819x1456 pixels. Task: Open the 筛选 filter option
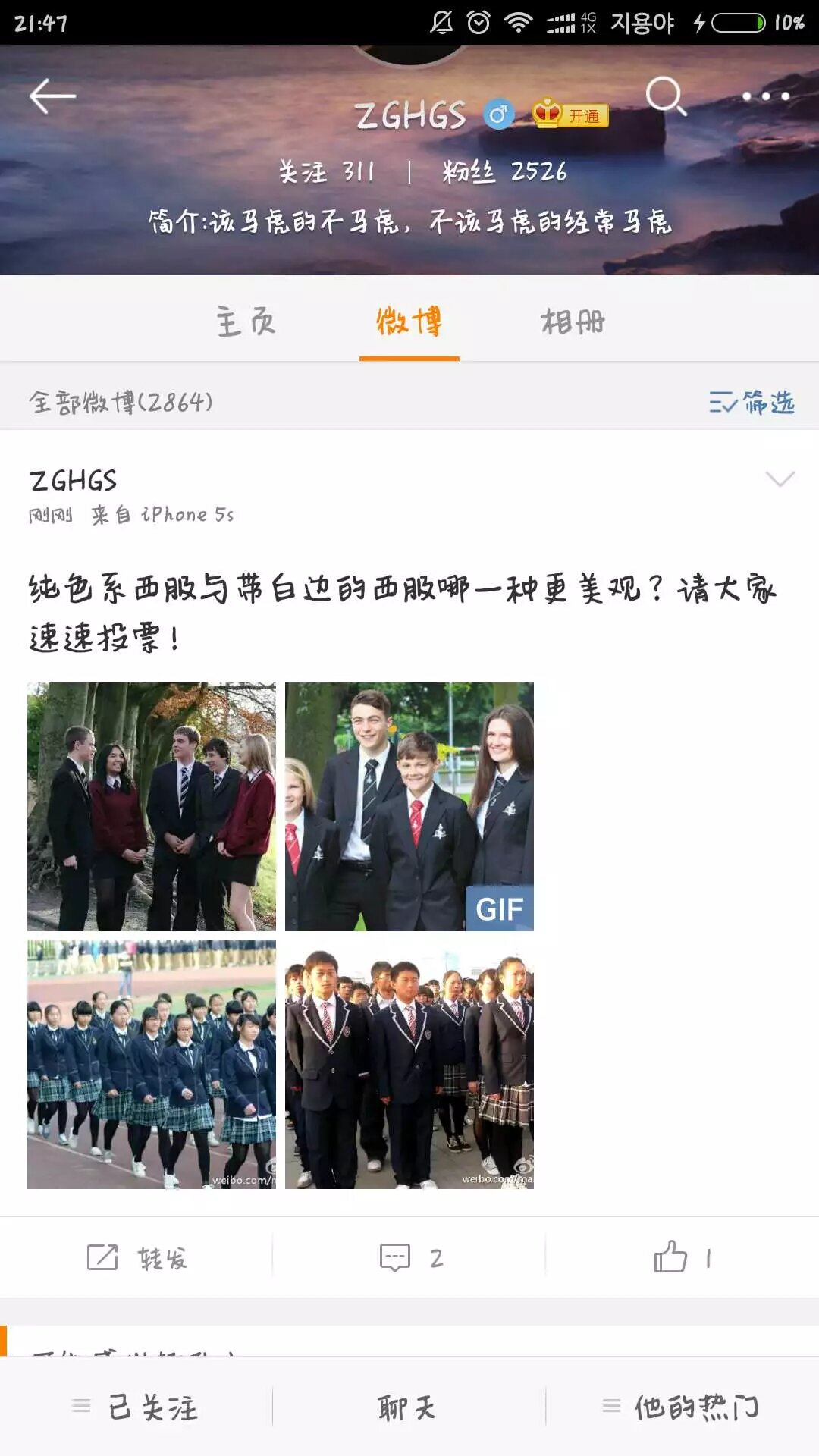(x=752, y=402)
